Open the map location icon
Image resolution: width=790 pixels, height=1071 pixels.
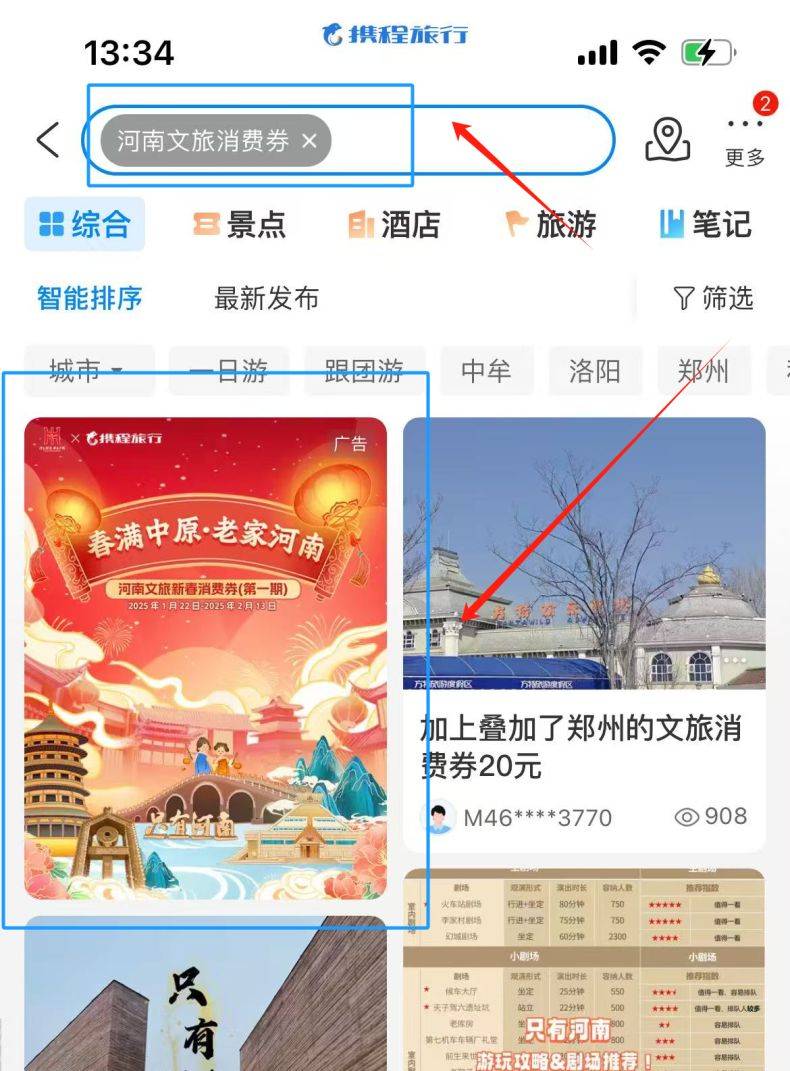(668, 140)
